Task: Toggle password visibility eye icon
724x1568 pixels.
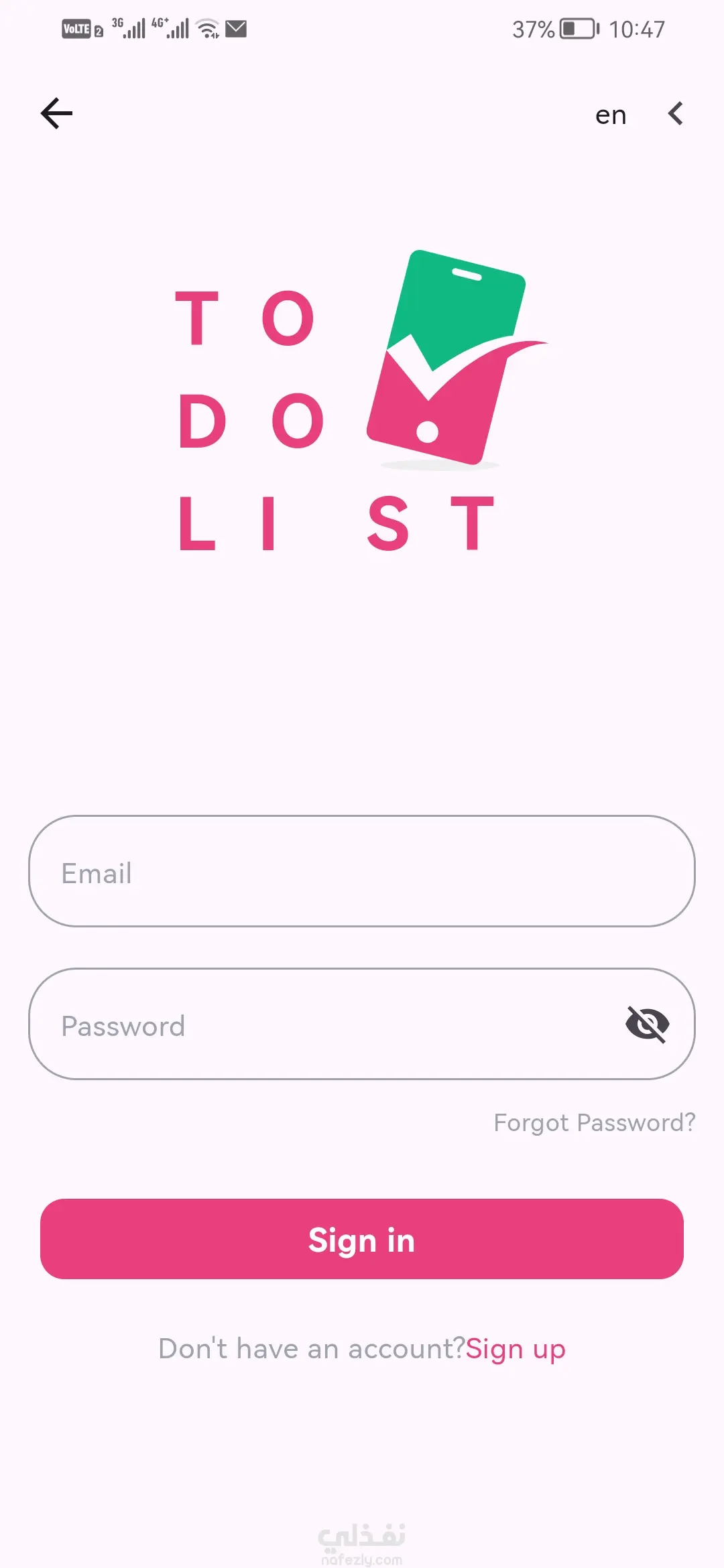Action: coord(647,1025)
